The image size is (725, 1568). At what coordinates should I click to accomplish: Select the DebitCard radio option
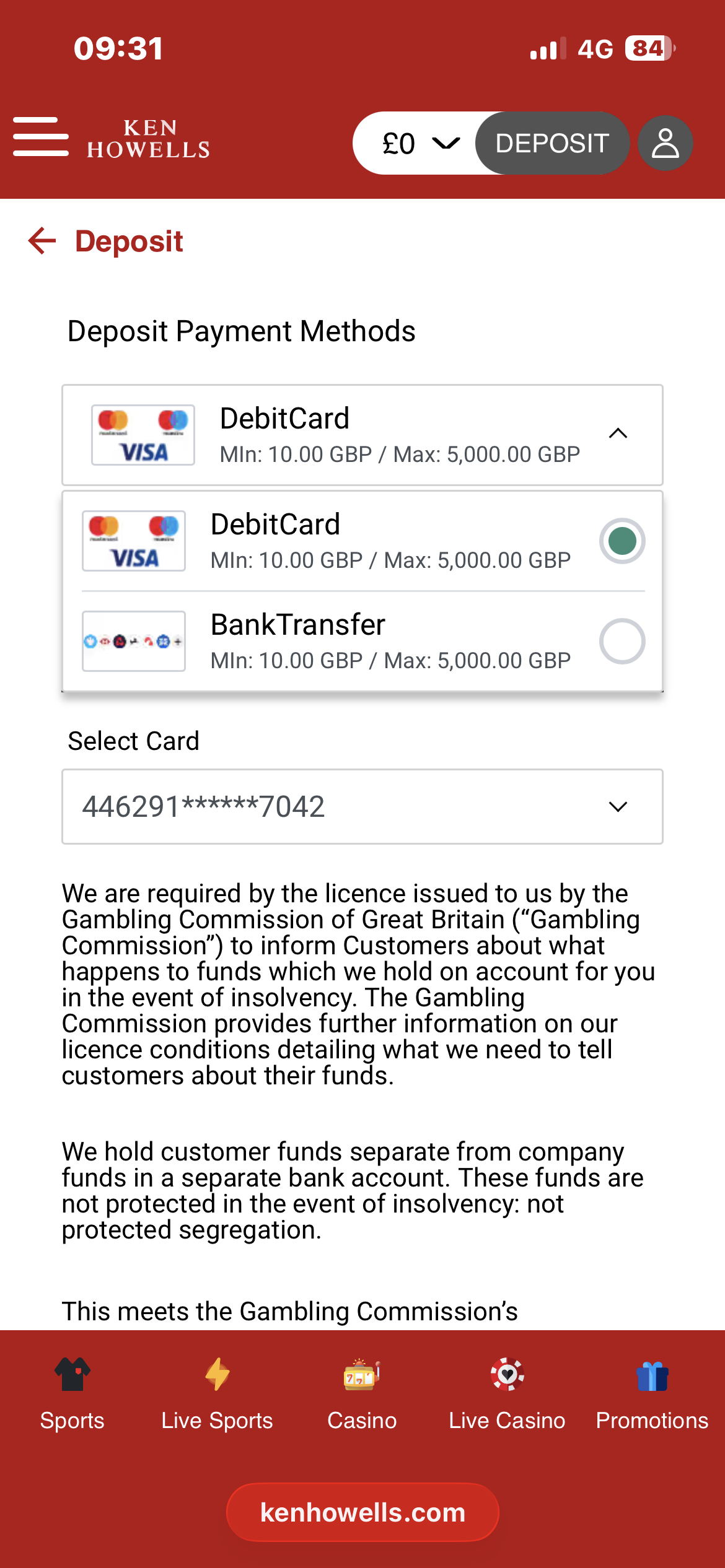click(622, 541)
